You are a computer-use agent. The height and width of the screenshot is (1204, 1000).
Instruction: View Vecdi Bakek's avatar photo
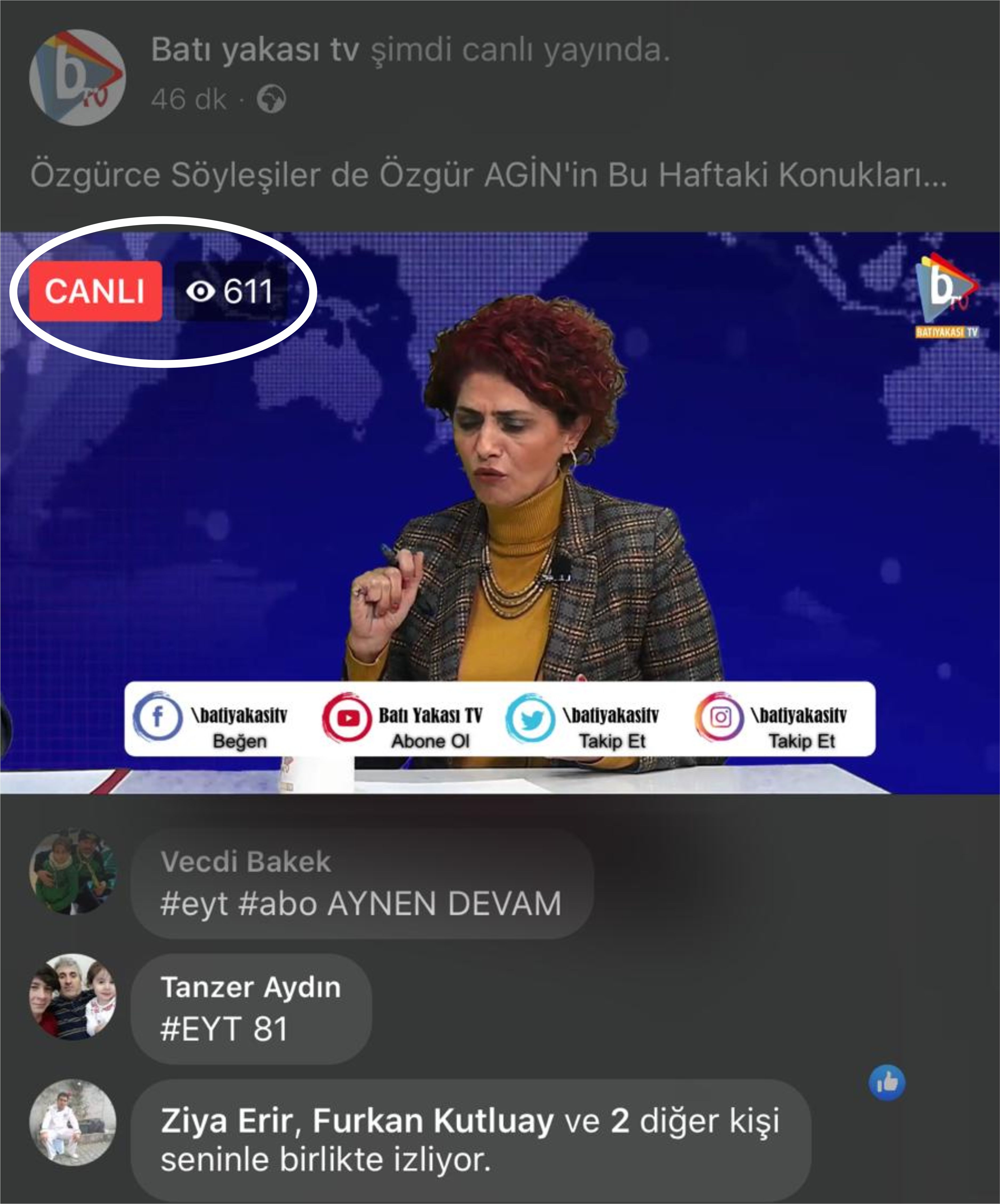click(x=73, y=871)
